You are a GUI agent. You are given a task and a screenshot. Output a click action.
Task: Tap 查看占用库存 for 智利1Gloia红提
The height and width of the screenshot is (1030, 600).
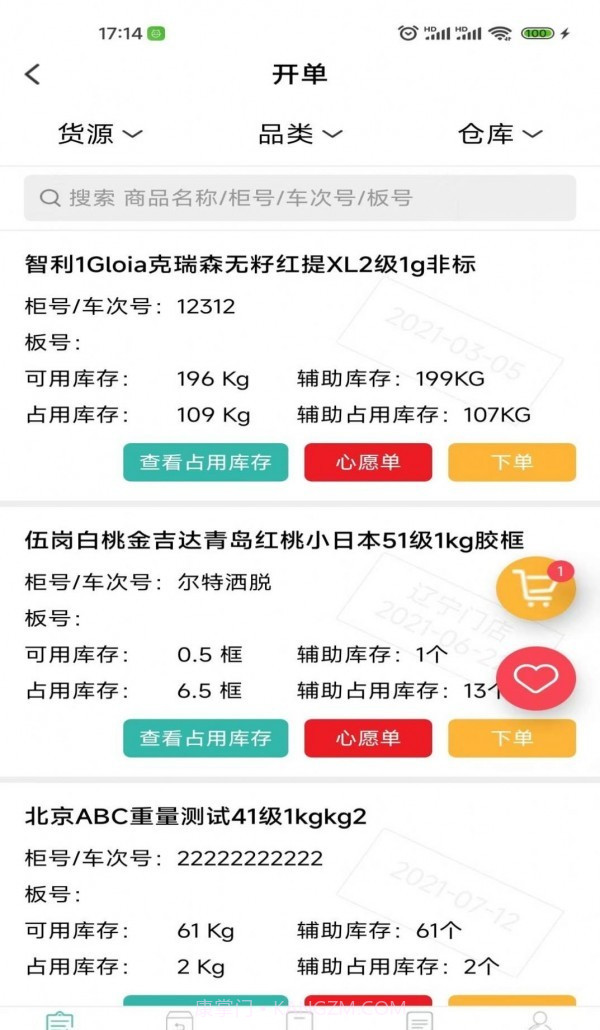[x=205, y=462]
